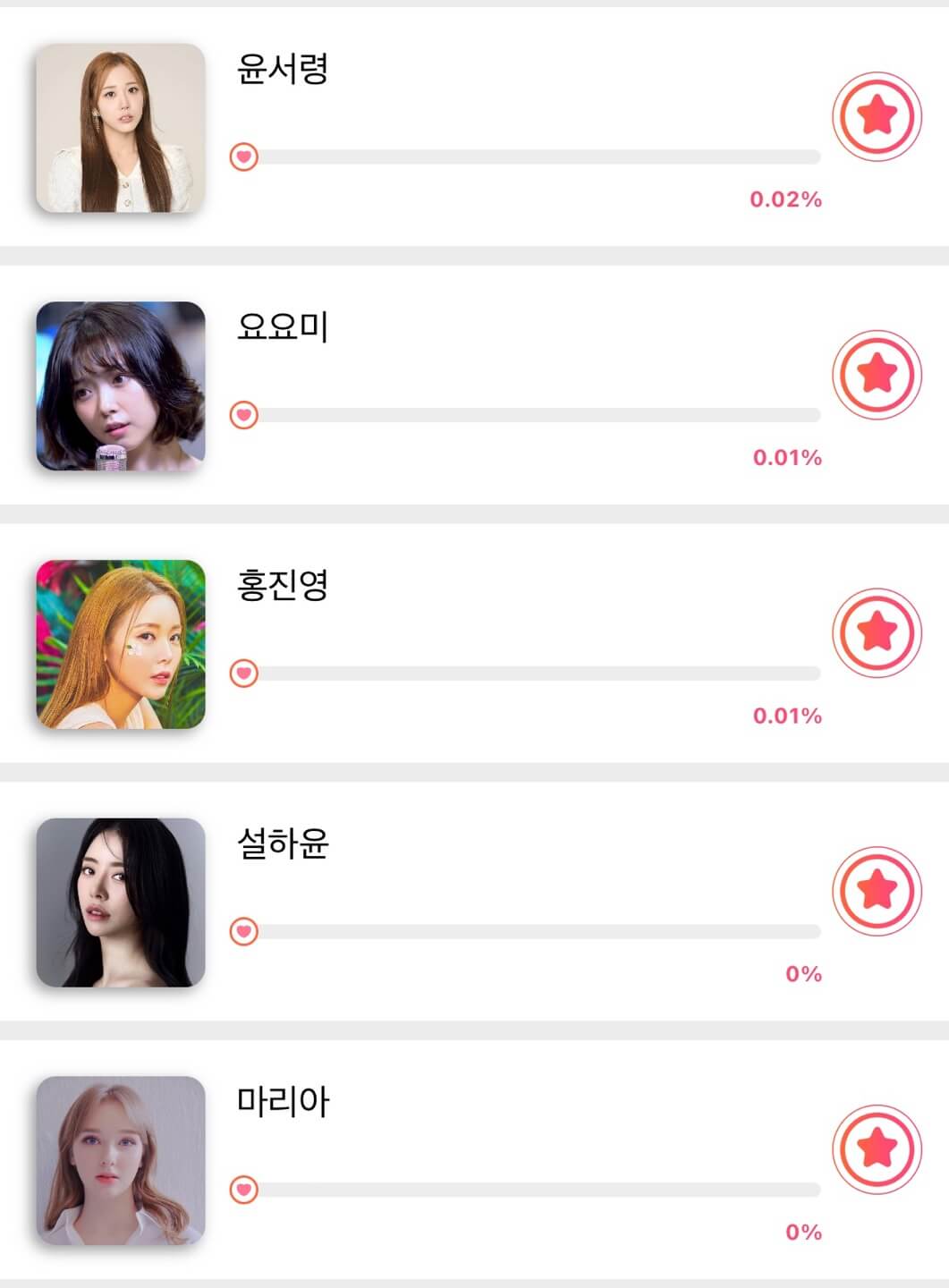This screenshot has width=949, height=1288.
Task: Click the heart icon on 요요미's progress bar
Action: pyautogui.click(x=244, y=413)
